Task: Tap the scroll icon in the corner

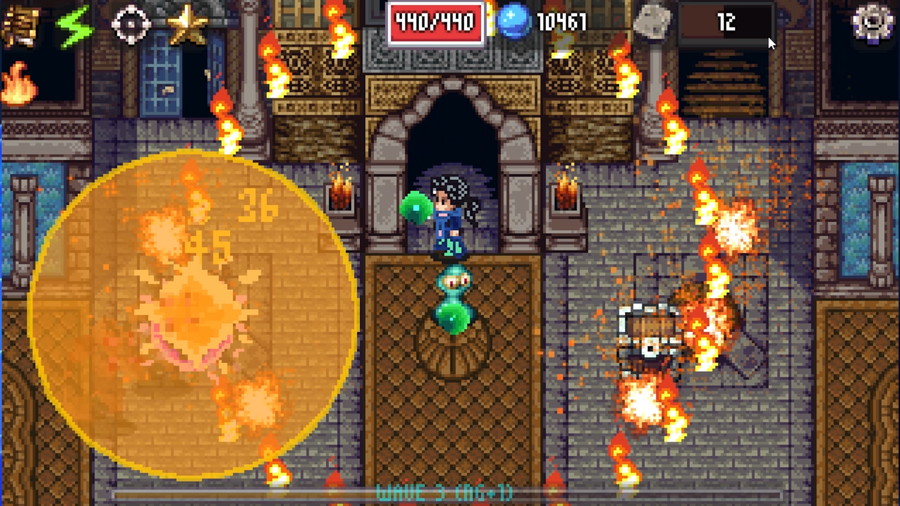Action: click(19, 27)
